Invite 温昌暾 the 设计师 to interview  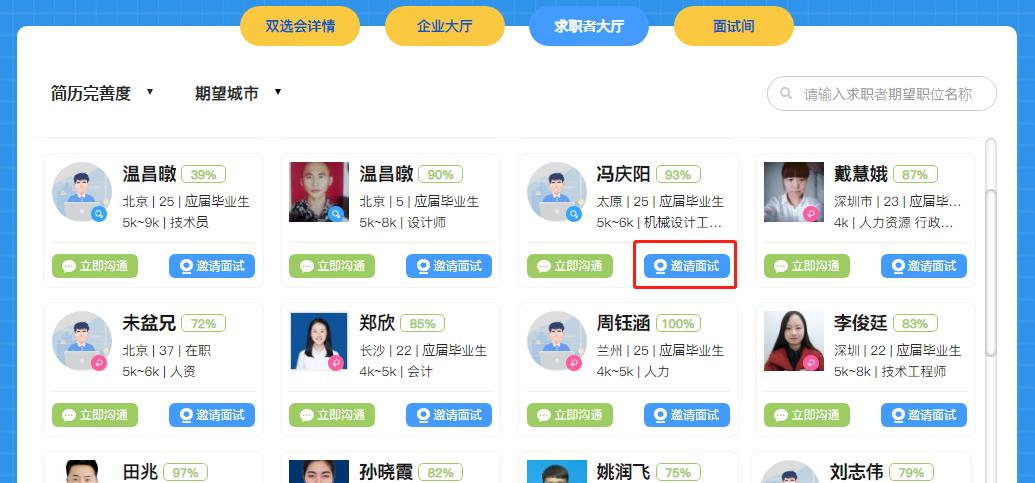click(448, 266)
